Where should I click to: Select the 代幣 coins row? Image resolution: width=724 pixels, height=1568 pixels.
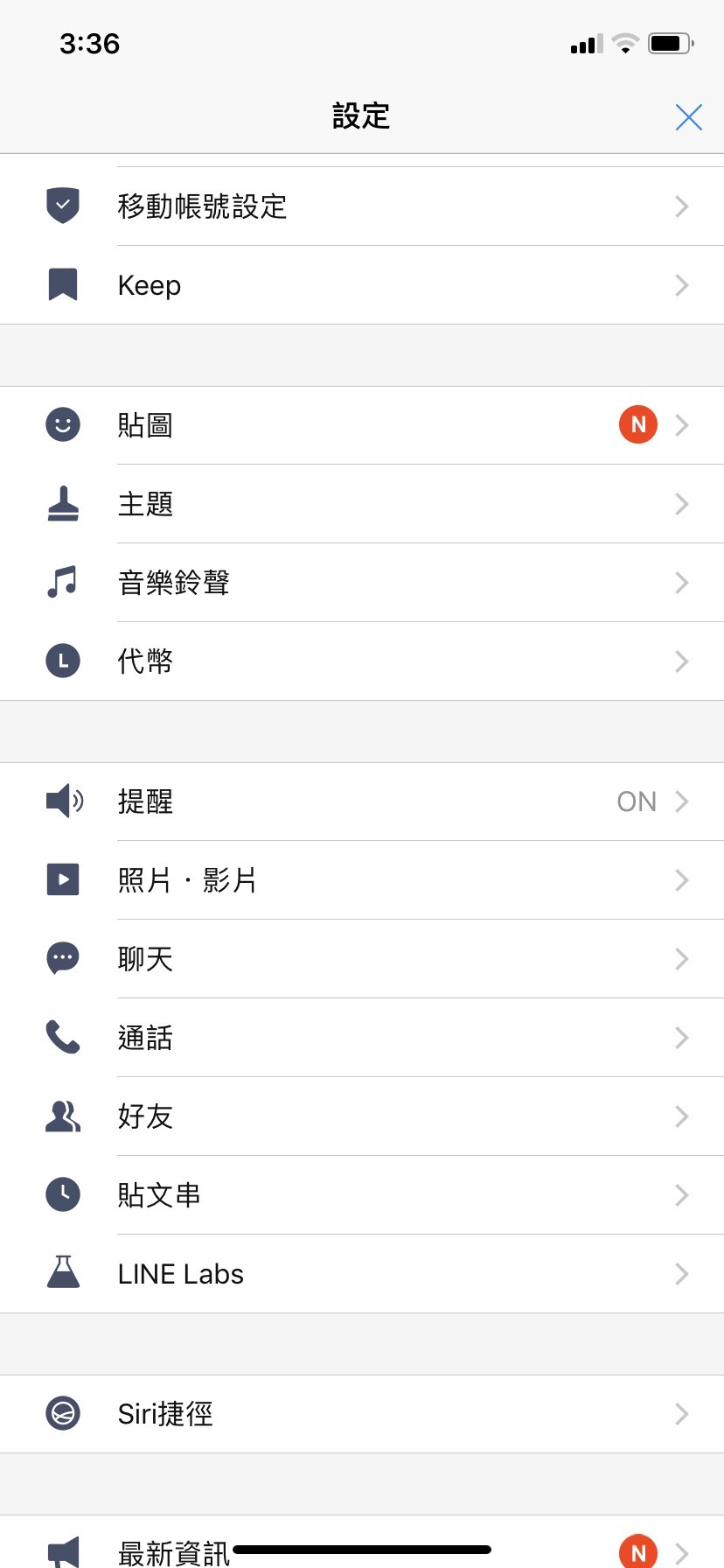click(x=362, y=661)
